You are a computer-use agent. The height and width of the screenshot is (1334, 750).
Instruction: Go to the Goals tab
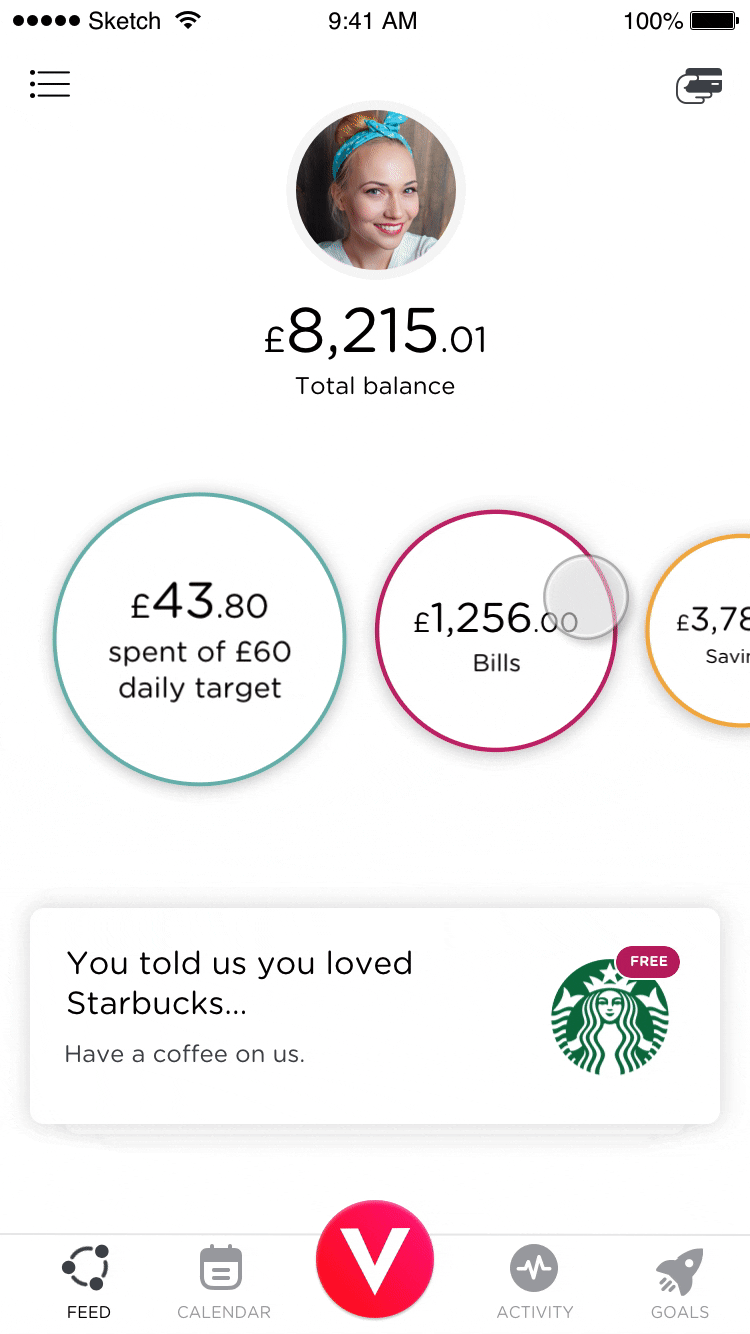(680, 1282)
